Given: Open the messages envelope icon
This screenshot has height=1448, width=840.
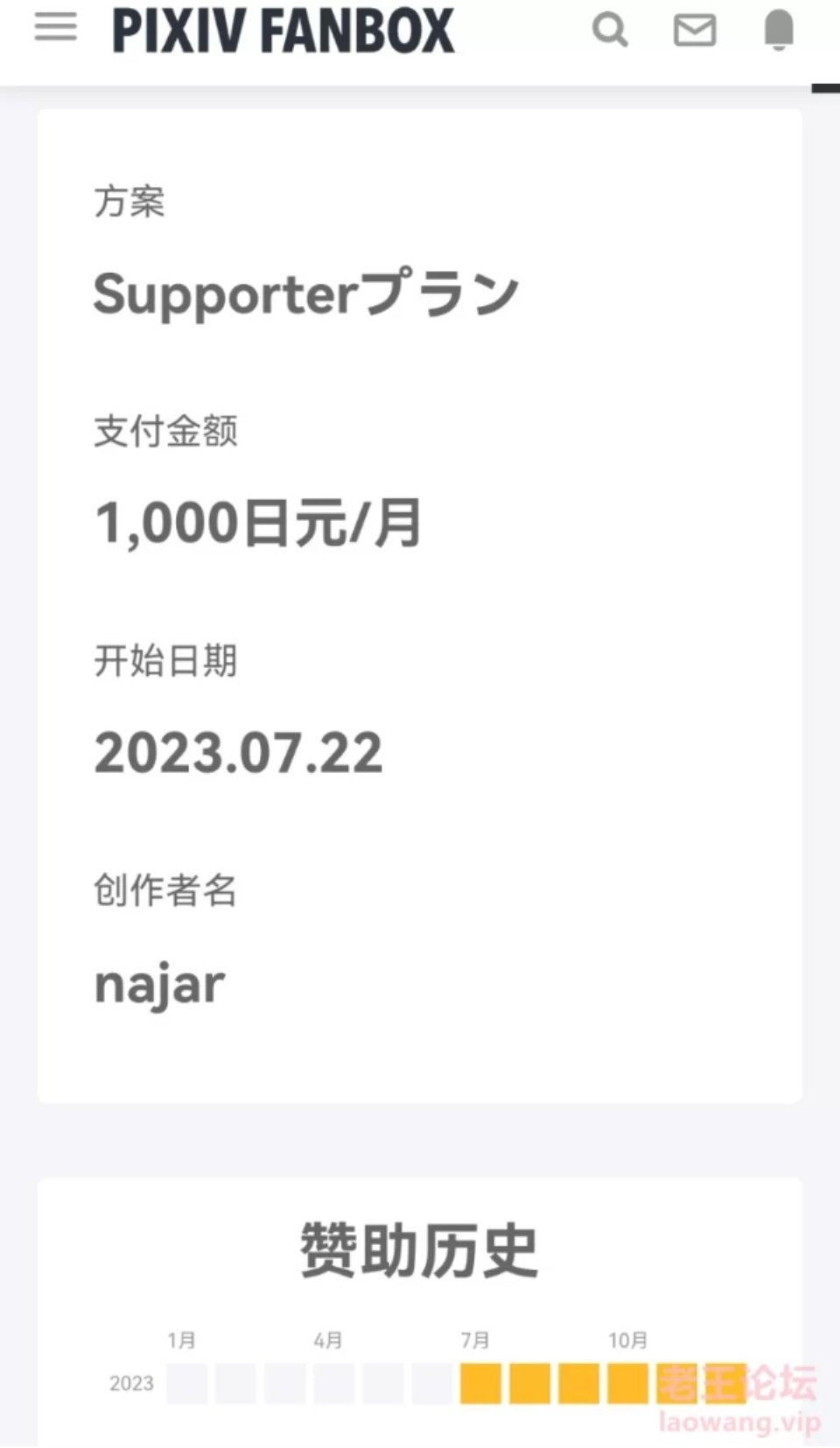Looking at the screenshot, I should [x=695, y=31].
